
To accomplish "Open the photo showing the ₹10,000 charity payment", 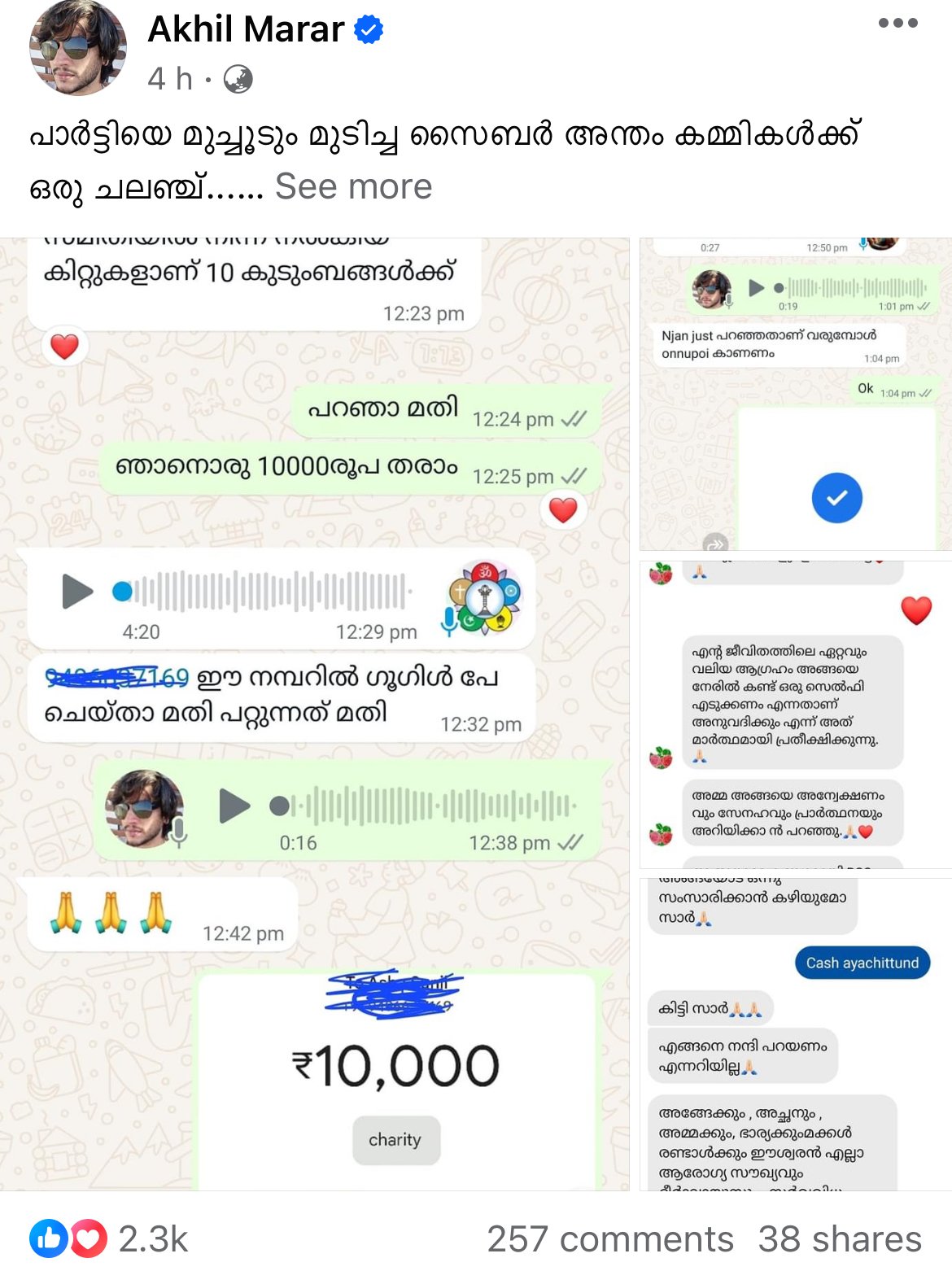I will pyautogui.click(x=314, y=714).
